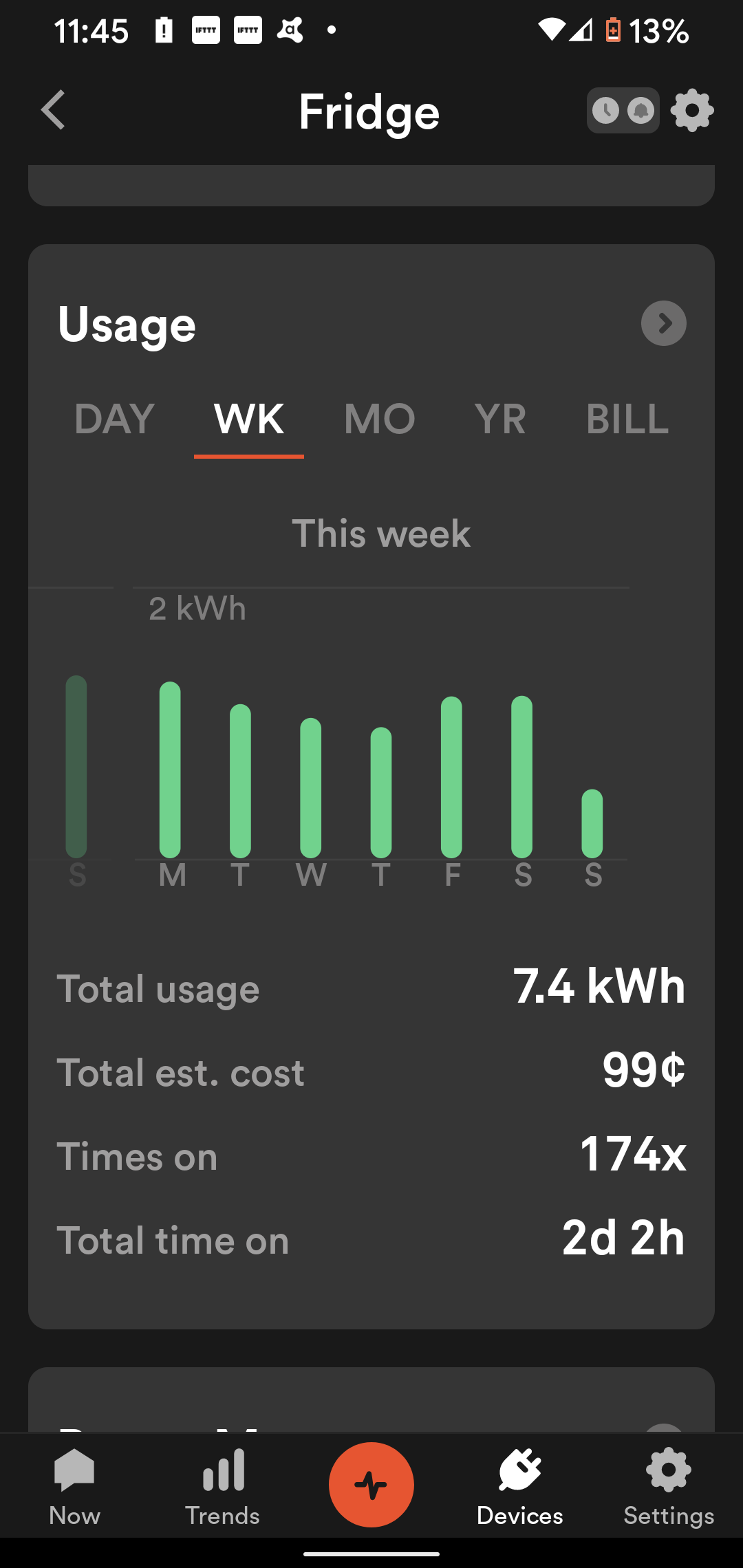Screen dimensions: 743x1568
Task: Tap the orange power meter button
Action: click(x=371, y=1484)
